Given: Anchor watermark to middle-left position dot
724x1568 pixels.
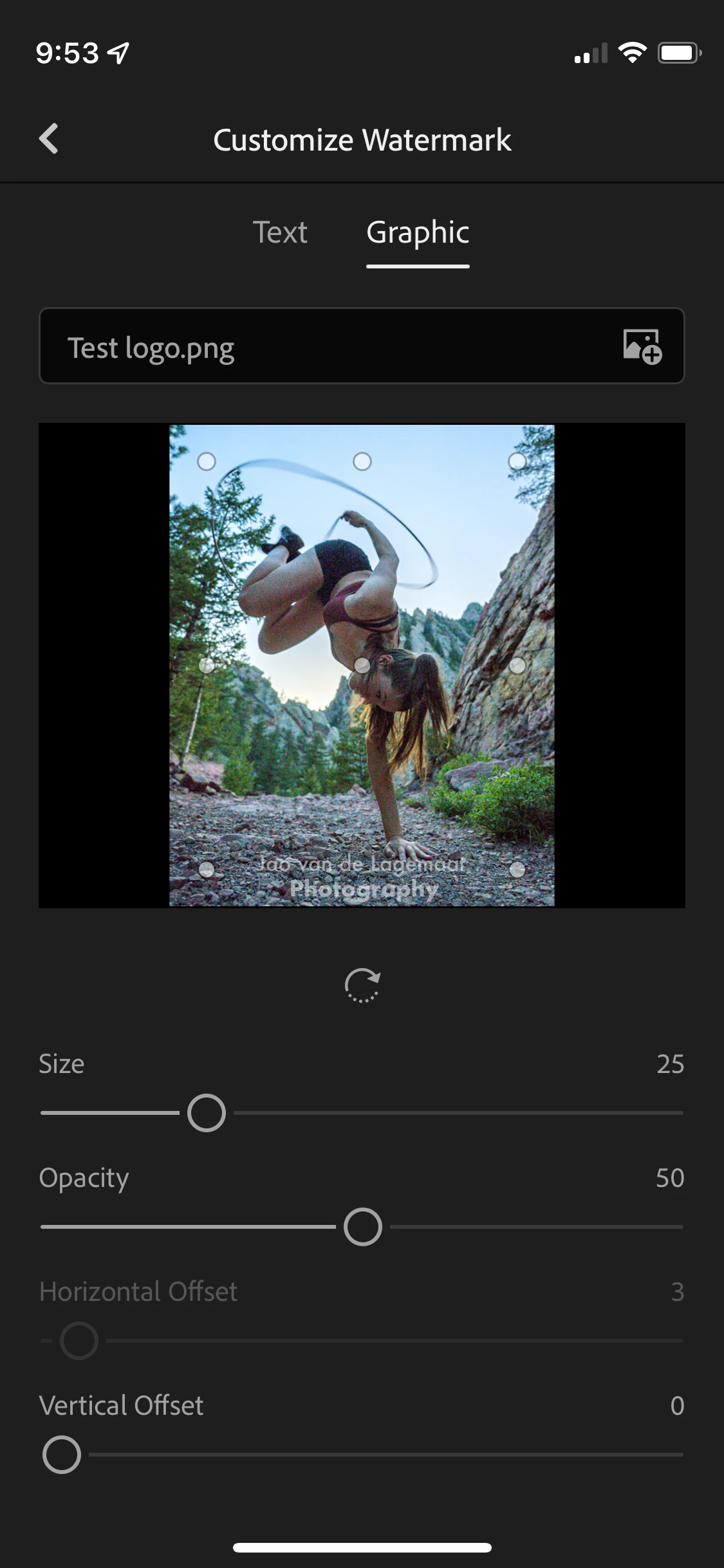Looking at the screenshot, I should 207,666.
